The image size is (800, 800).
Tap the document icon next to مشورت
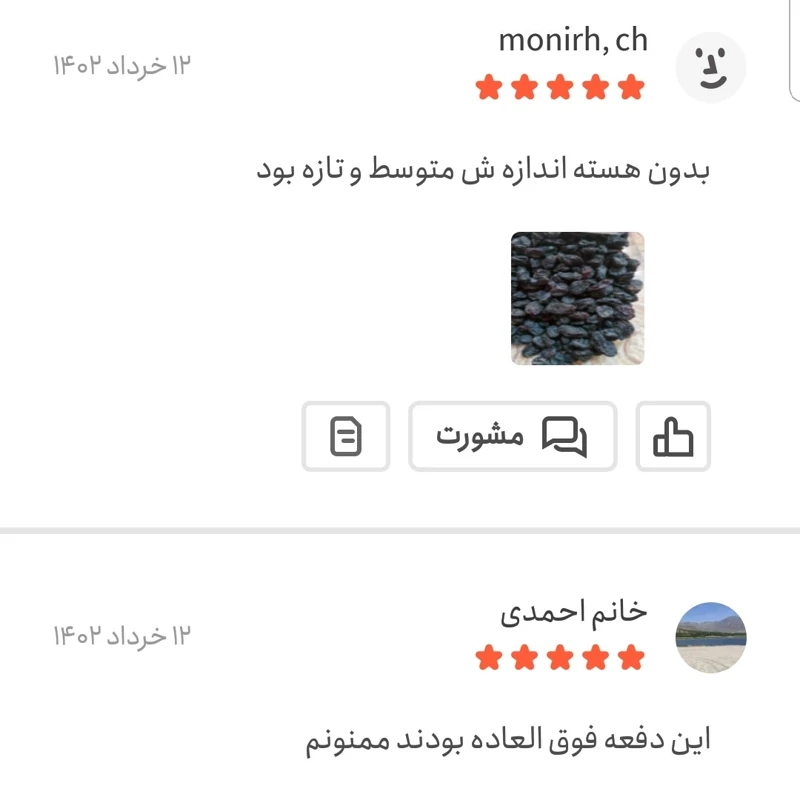point(346,436)
